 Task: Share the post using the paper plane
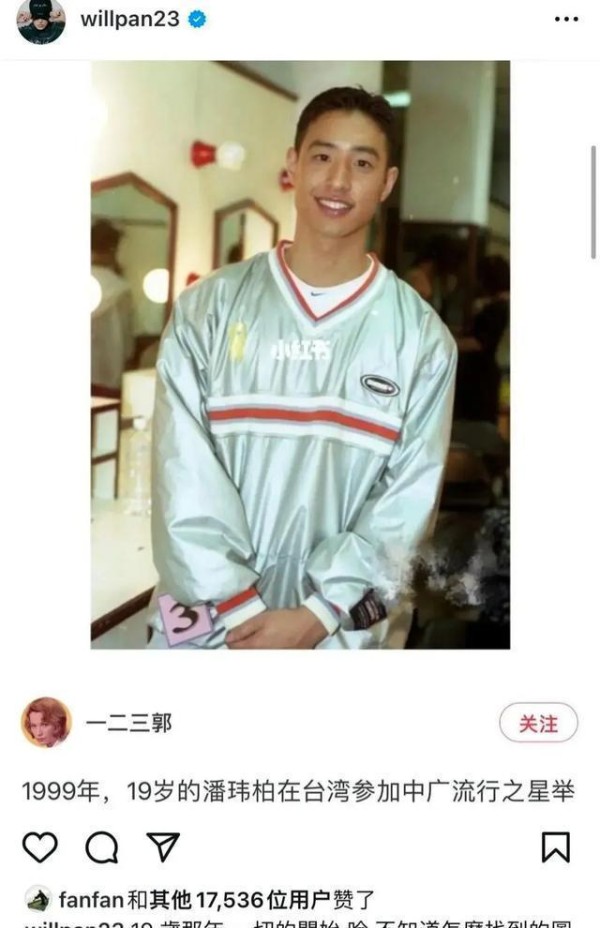(x=162, y=847)
